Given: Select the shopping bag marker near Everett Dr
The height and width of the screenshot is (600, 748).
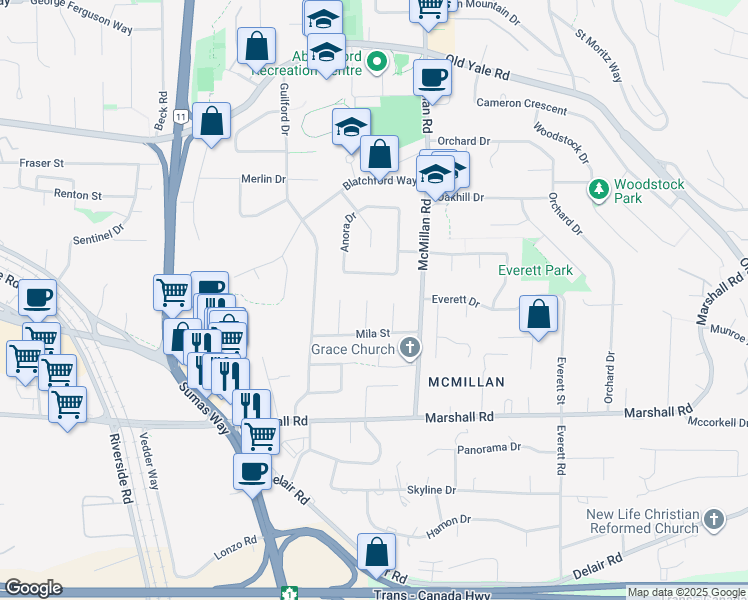Looking at the screenshot, I should (539, 314).
